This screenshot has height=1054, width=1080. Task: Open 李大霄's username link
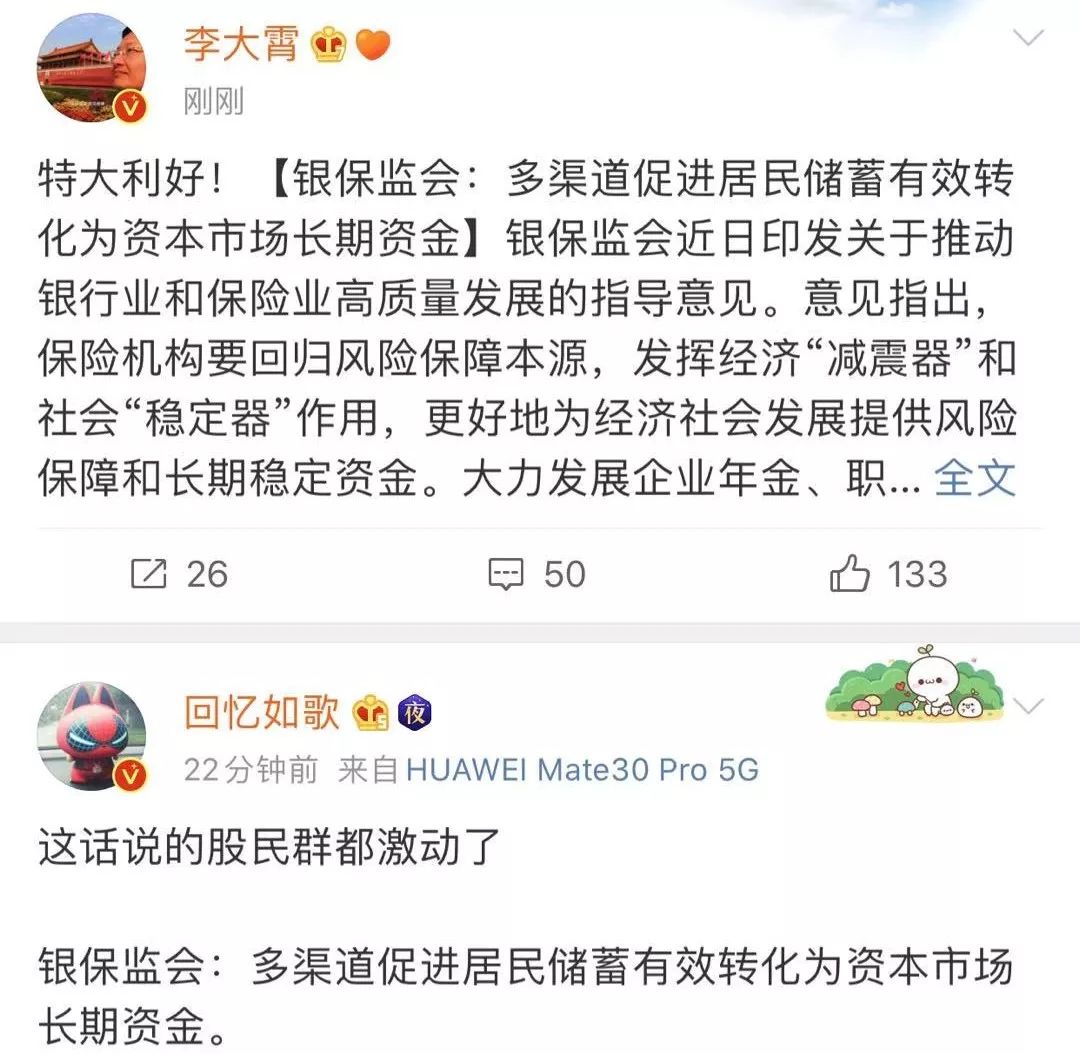242,44
